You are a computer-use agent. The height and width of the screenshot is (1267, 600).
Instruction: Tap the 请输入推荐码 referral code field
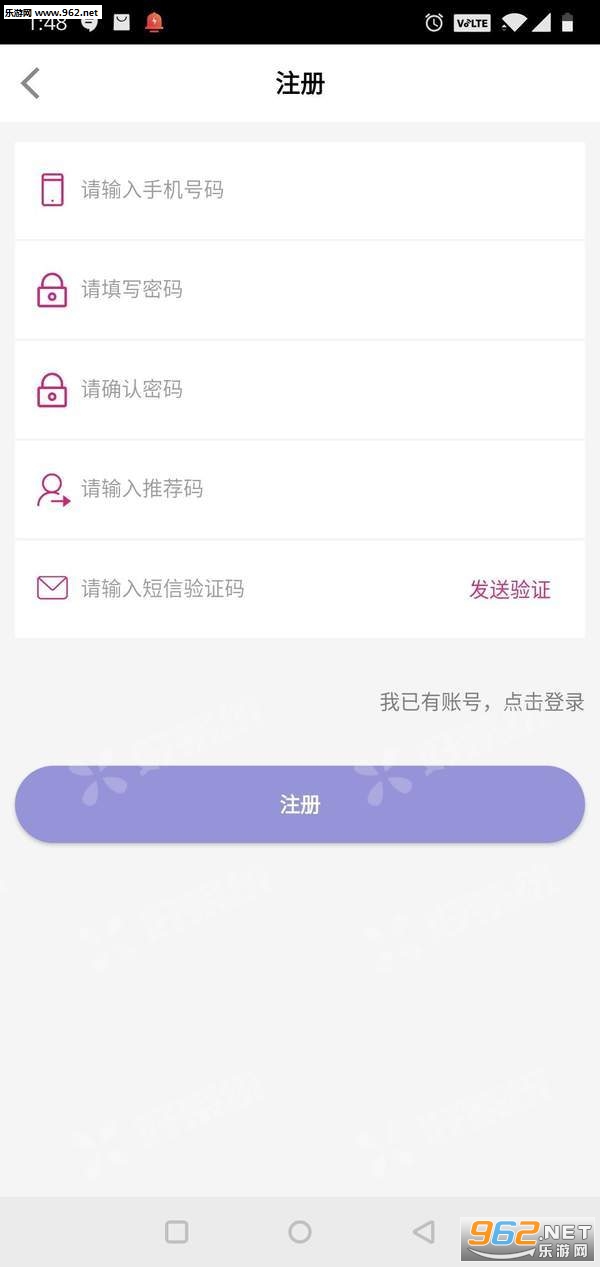[x=300, y=489]
